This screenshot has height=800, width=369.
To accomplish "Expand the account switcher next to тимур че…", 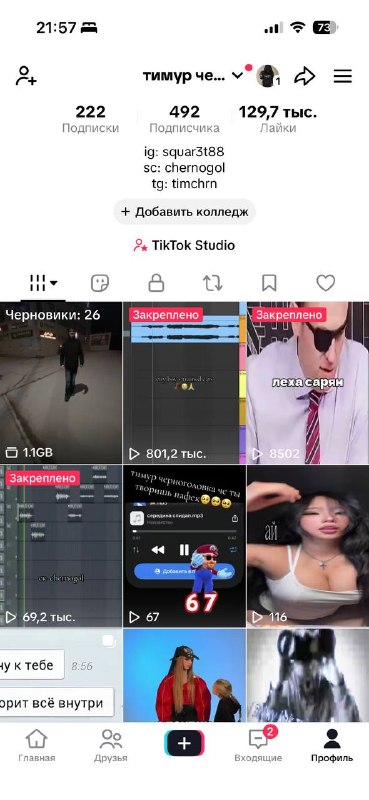I will tap(237, 76).
